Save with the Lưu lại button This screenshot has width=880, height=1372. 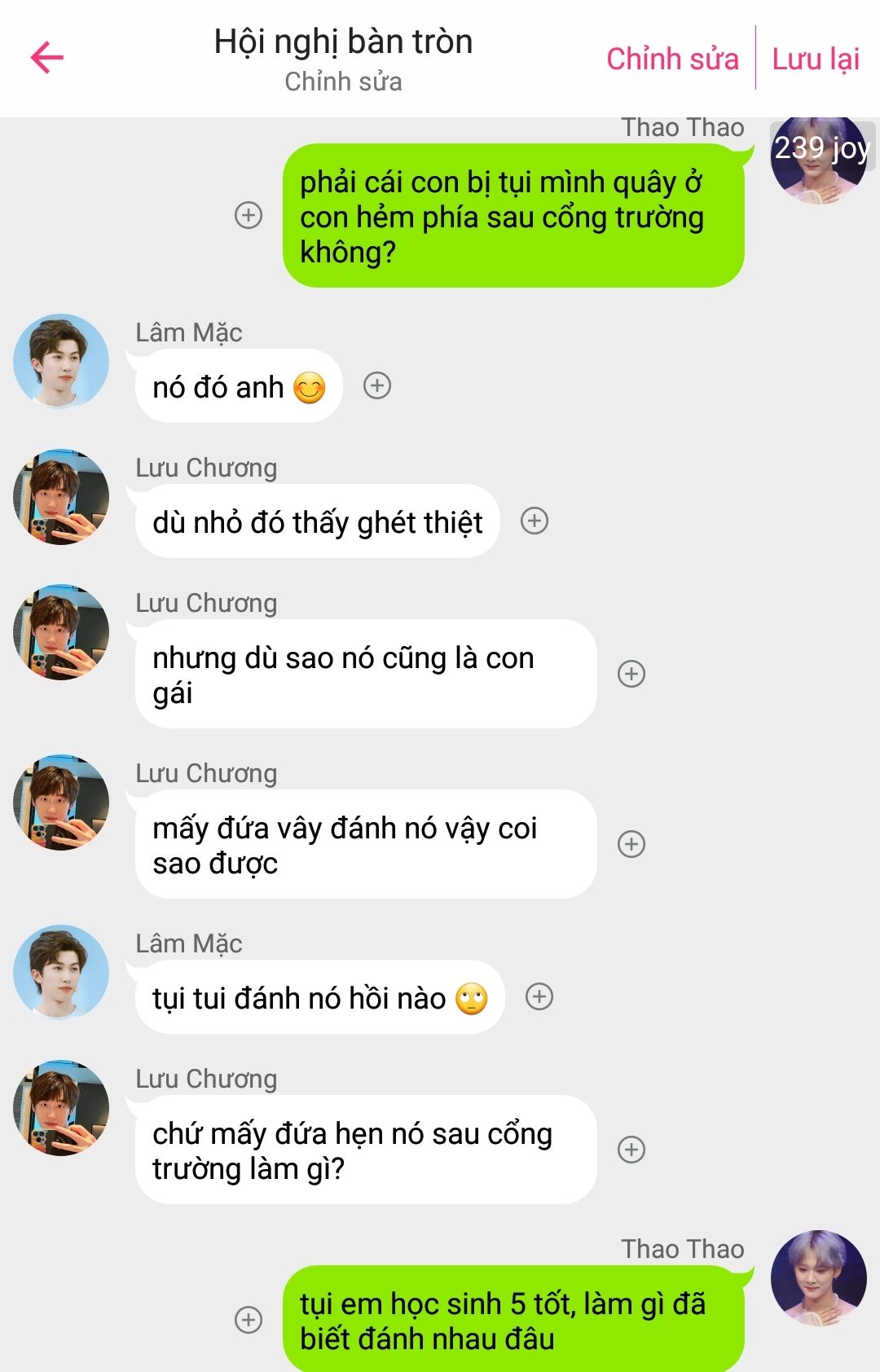816,59
